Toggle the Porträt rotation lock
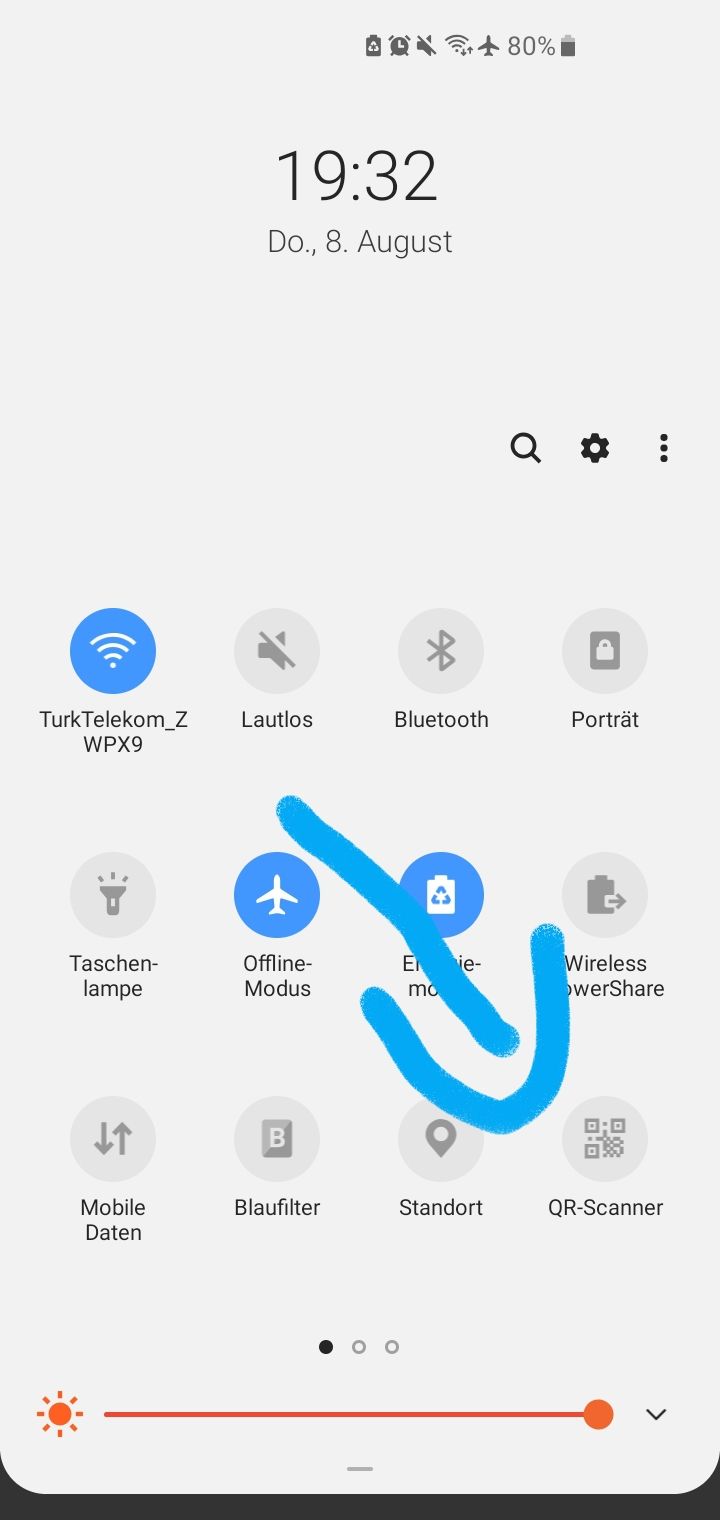 point(605,651)
